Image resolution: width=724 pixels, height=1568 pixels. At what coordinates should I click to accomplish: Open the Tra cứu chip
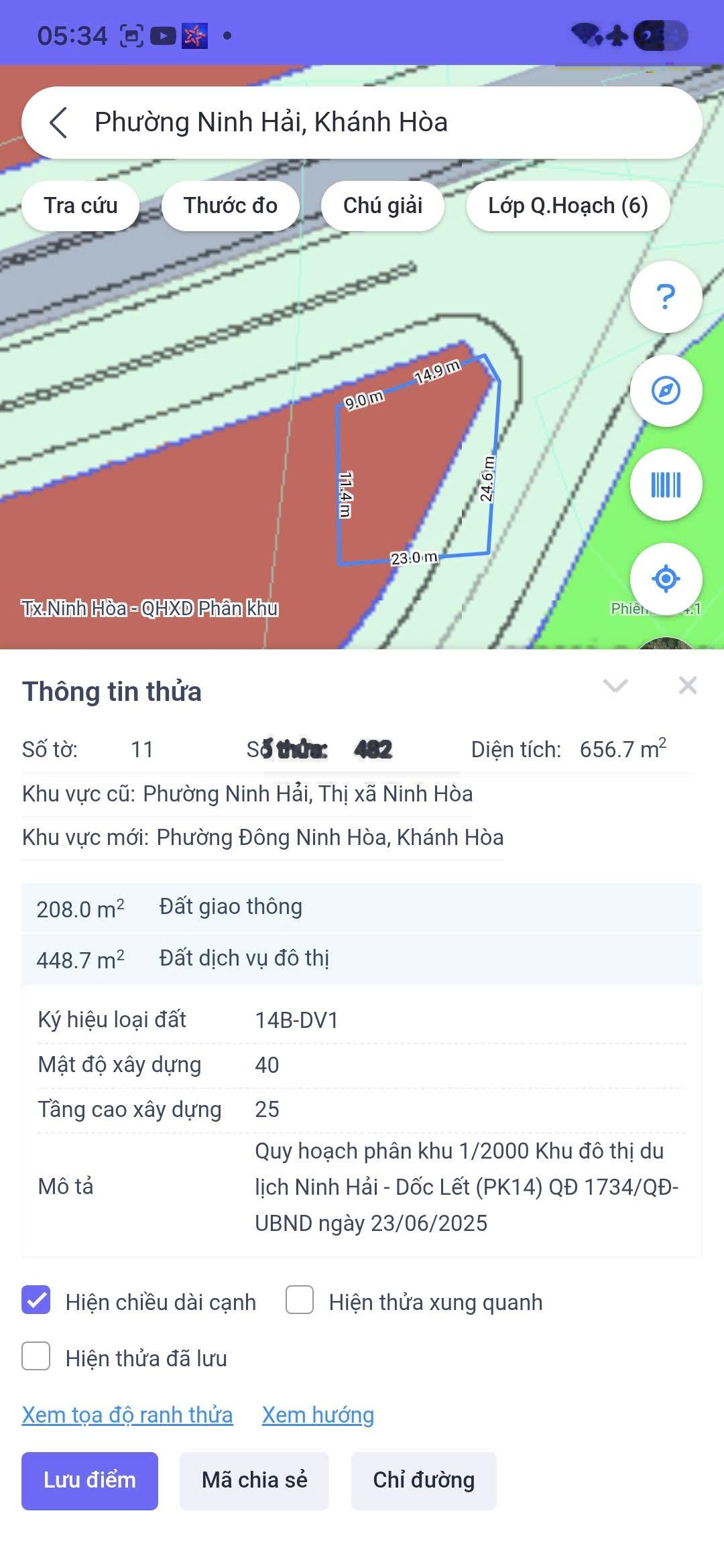(80, 206)
